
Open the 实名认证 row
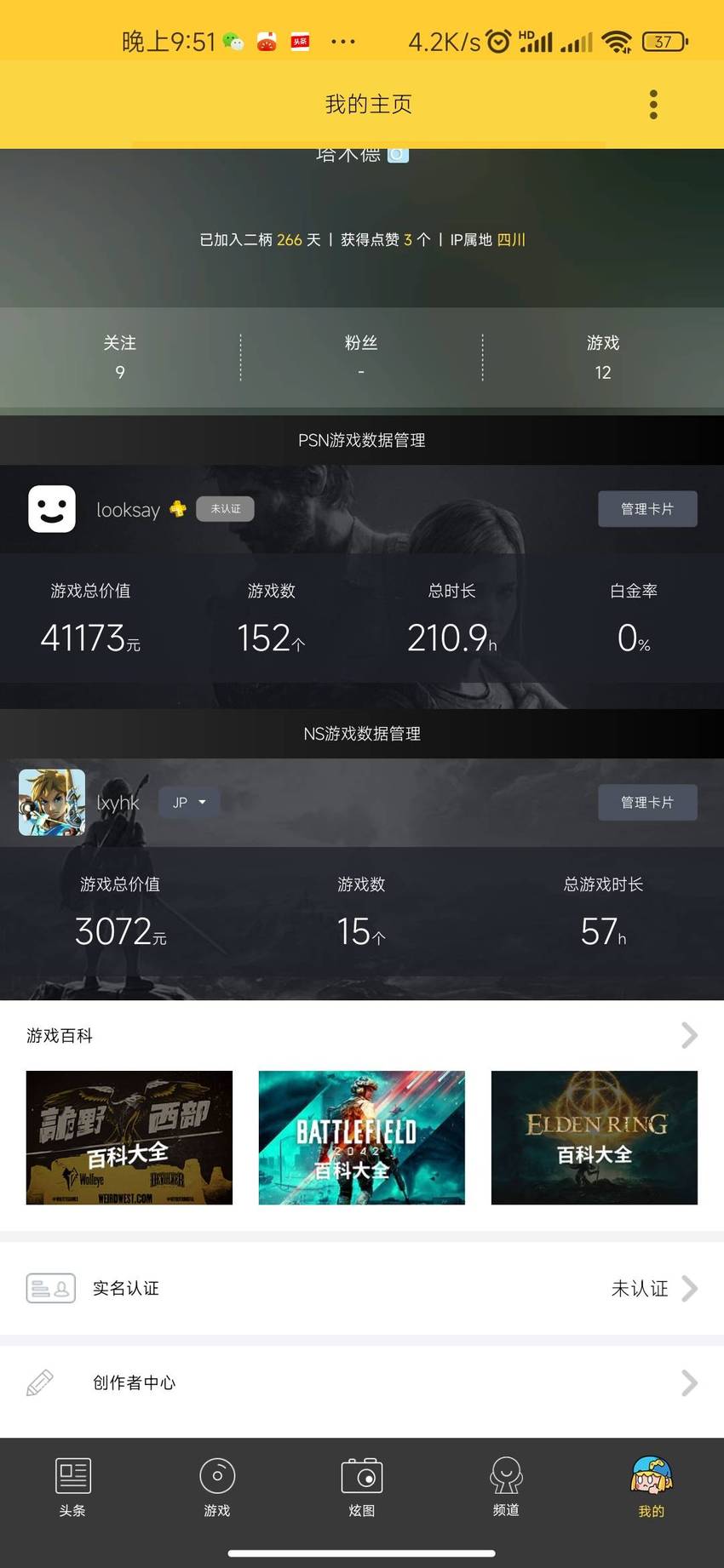[x=362, y=1288]
